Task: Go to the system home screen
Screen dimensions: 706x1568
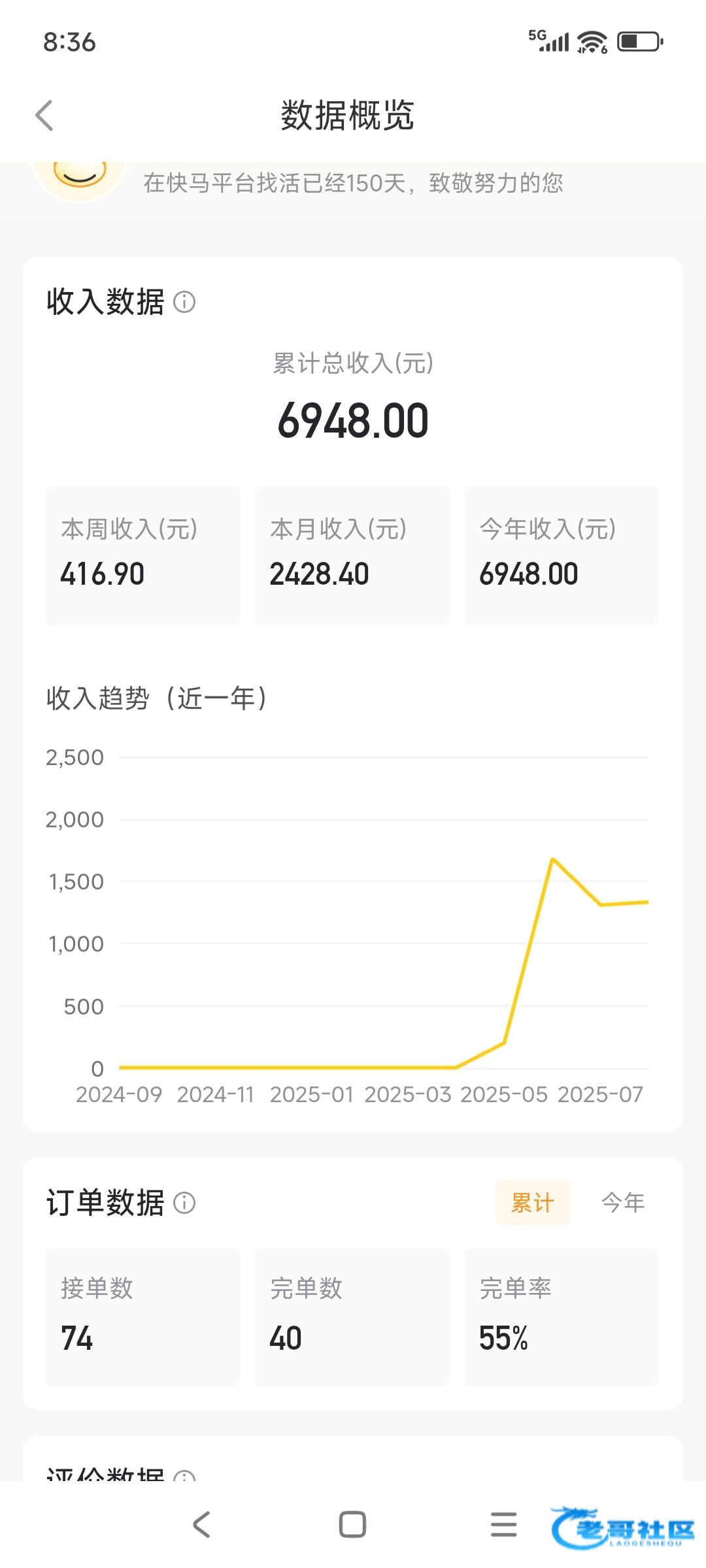Action: point(352,1525)
